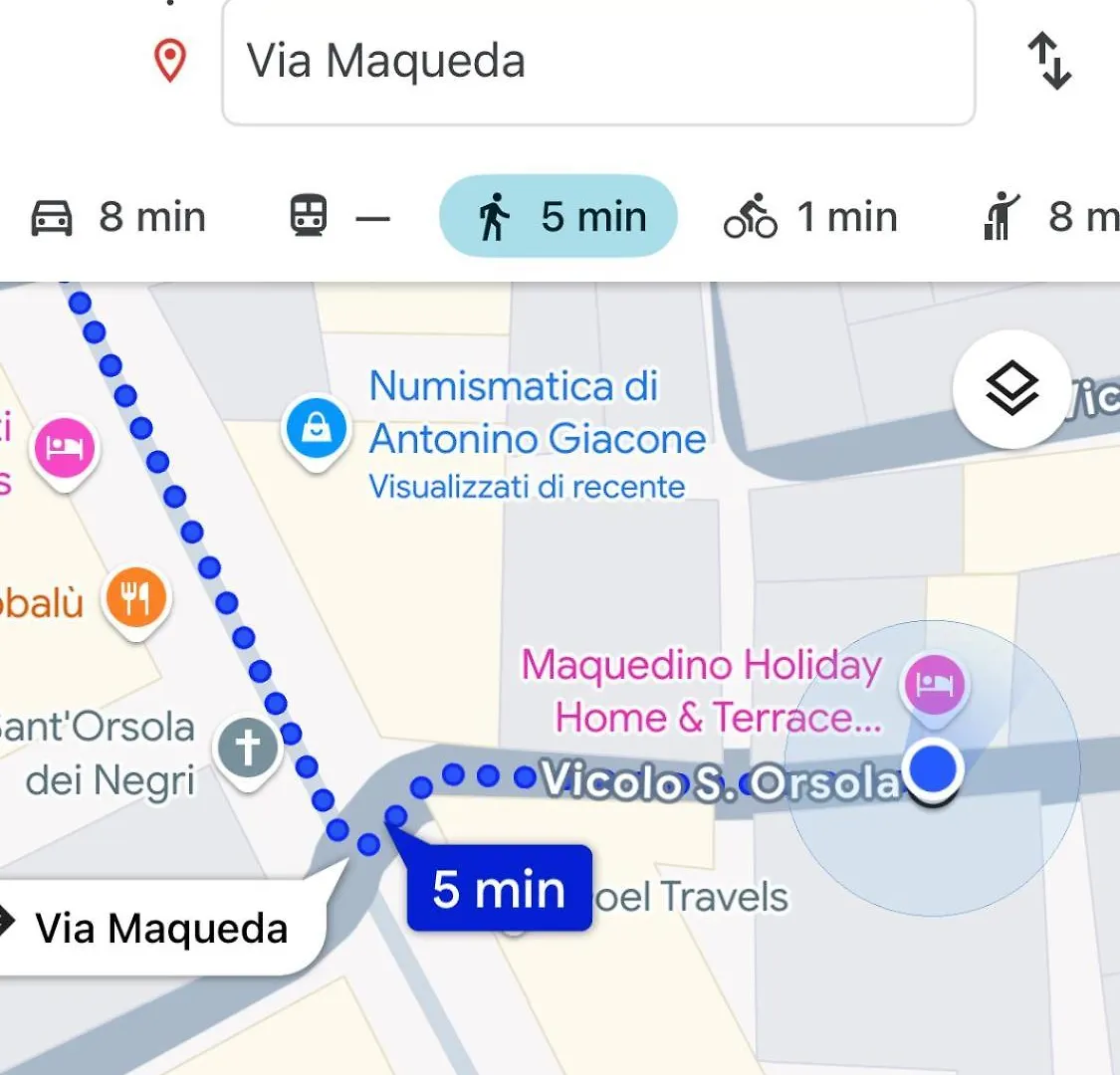The image size is (1120, 1075).
Task: Swap the start and destination points
Action: [1049, 61]
